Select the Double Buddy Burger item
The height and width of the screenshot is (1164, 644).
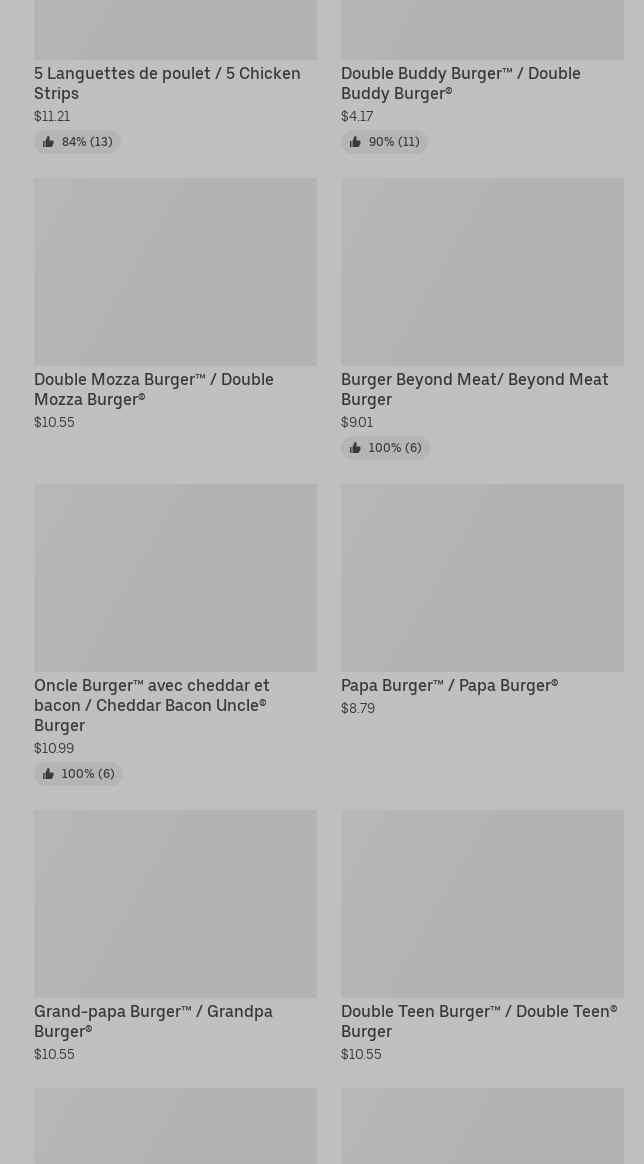coord(460,83)
